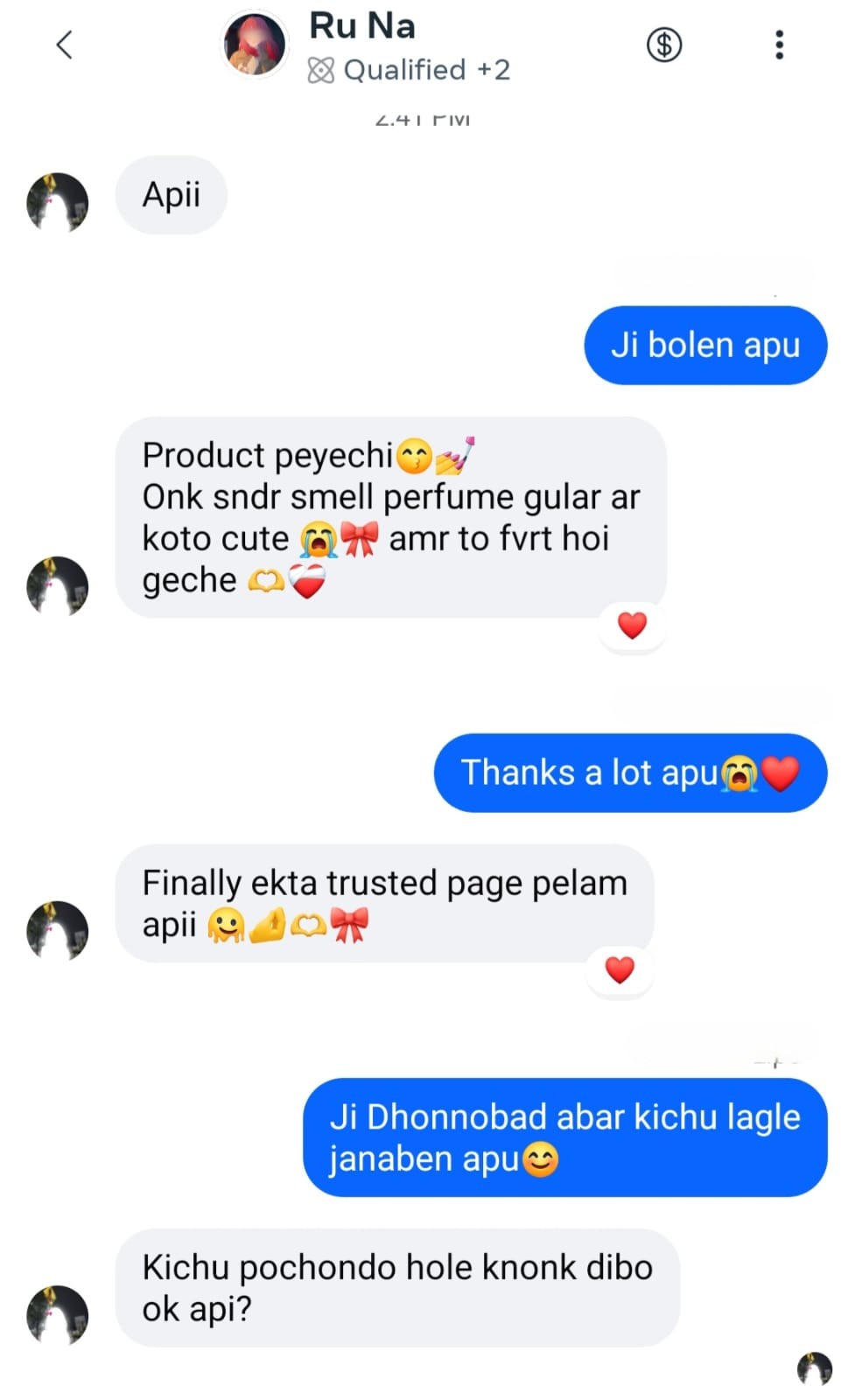Tap the 'Ji bolen apu' sent message
This screenshot has width=841, height=1400.
[x=704, y=346]
